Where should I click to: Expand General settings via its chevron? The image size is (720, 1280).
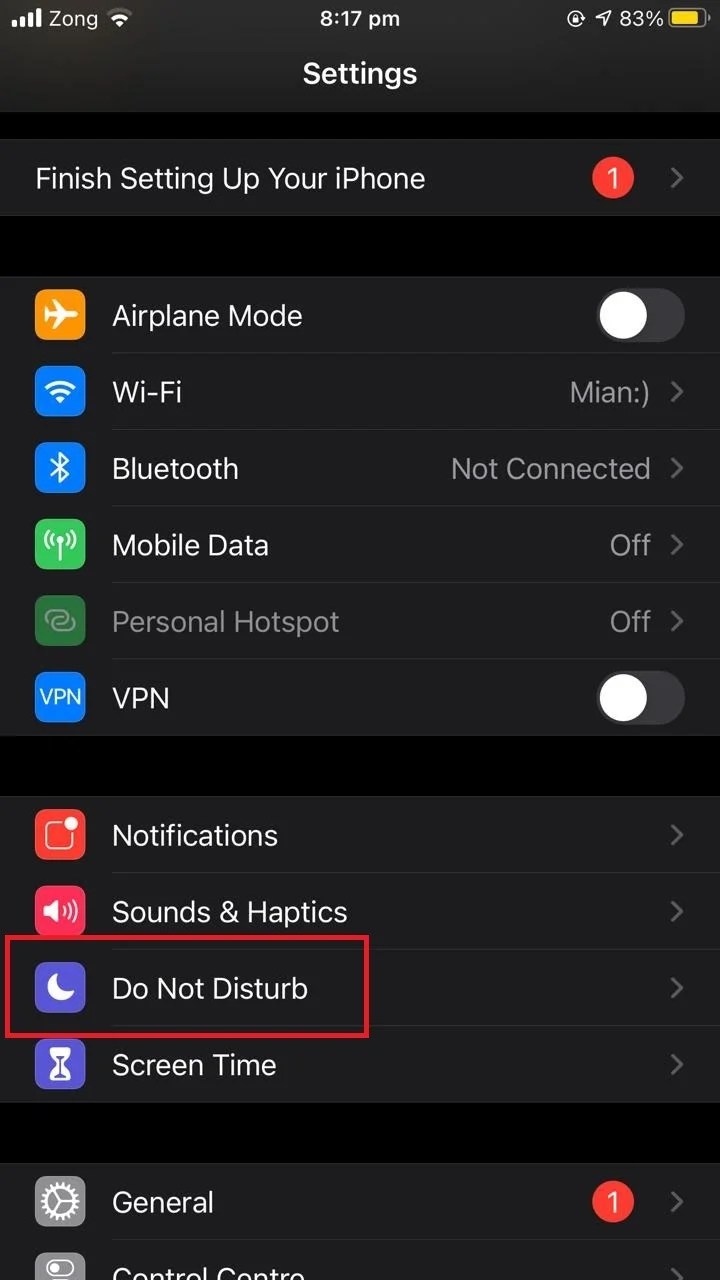click(x=678, y=1202)
